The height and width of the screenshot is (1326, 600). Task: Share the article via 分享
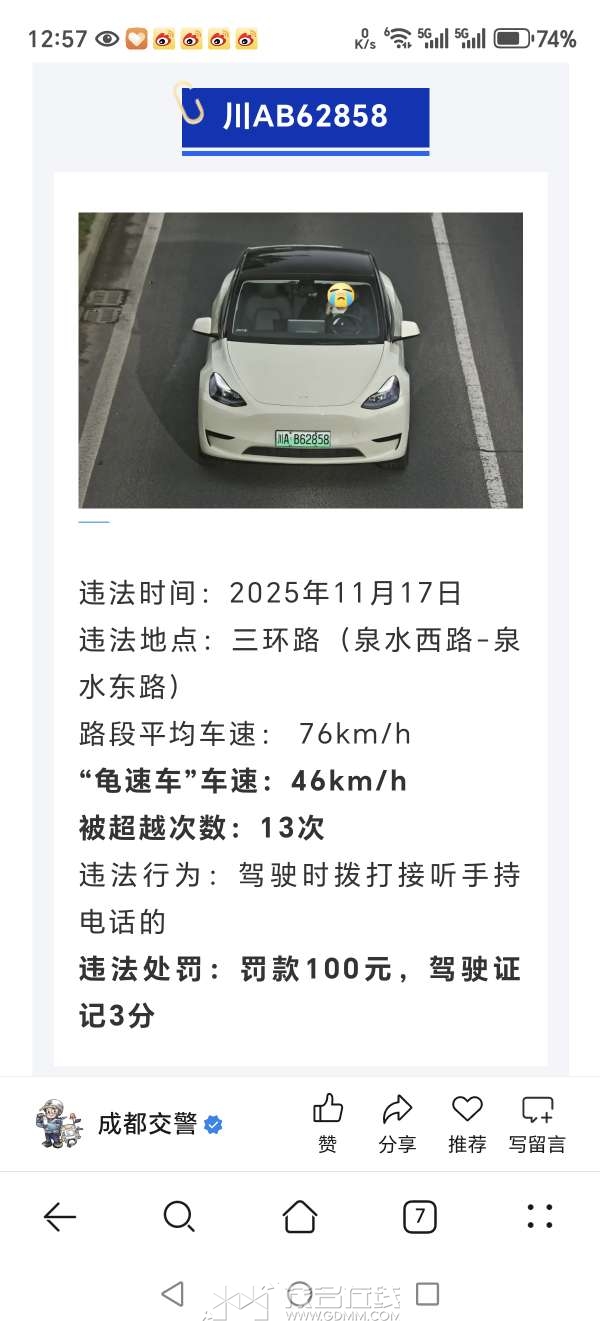point(397,1123)
